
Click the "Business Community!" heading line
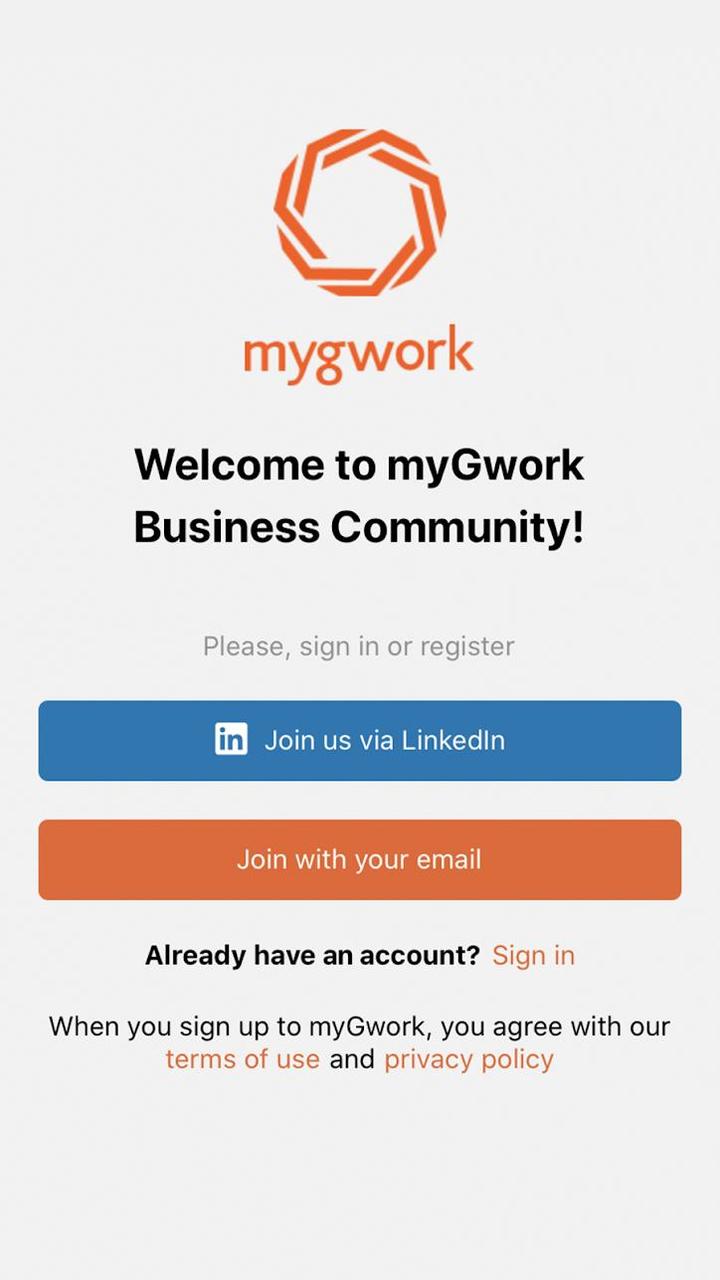[x=360, y=527]
